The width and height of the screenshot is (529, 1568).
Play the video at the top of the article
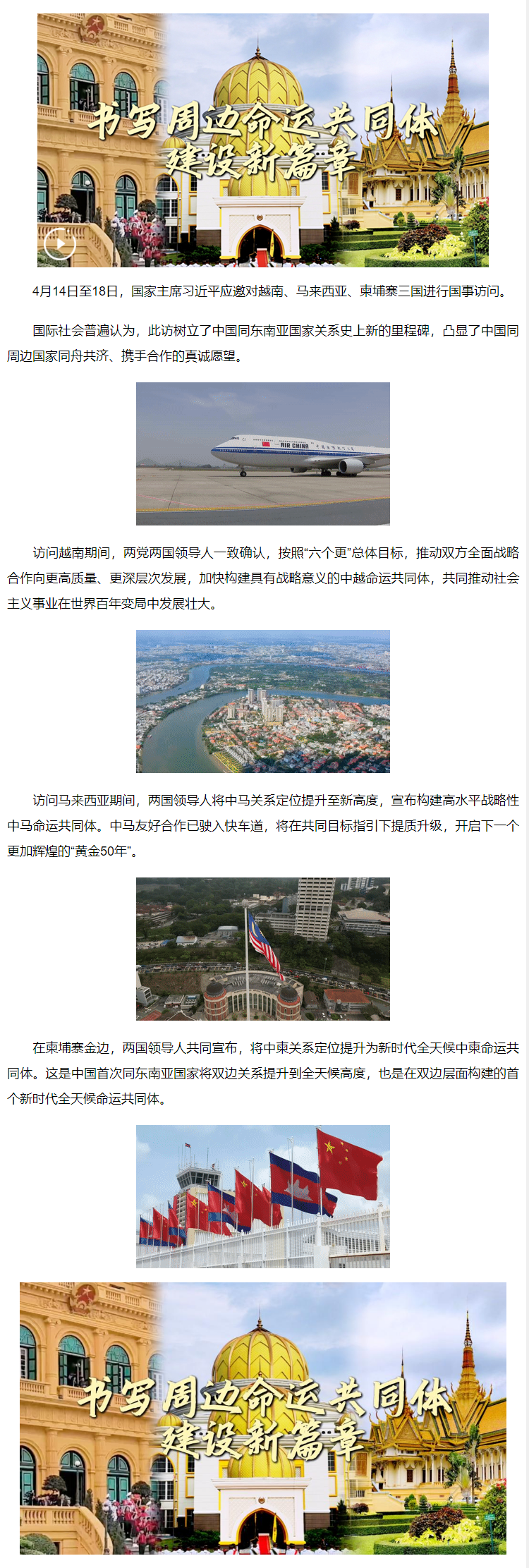click(59, 244)
